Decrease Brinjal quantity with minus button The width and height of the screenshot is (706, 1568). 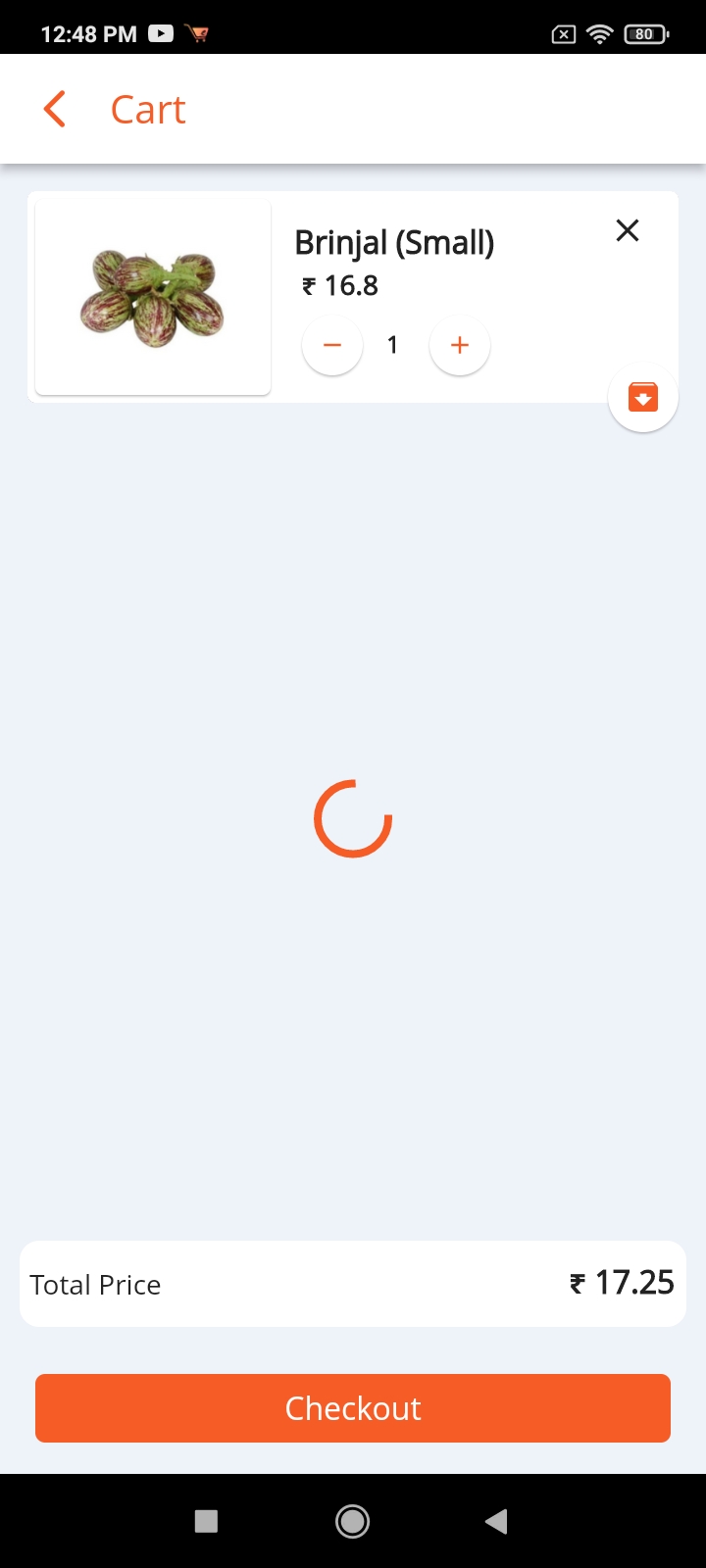[332, 345]
